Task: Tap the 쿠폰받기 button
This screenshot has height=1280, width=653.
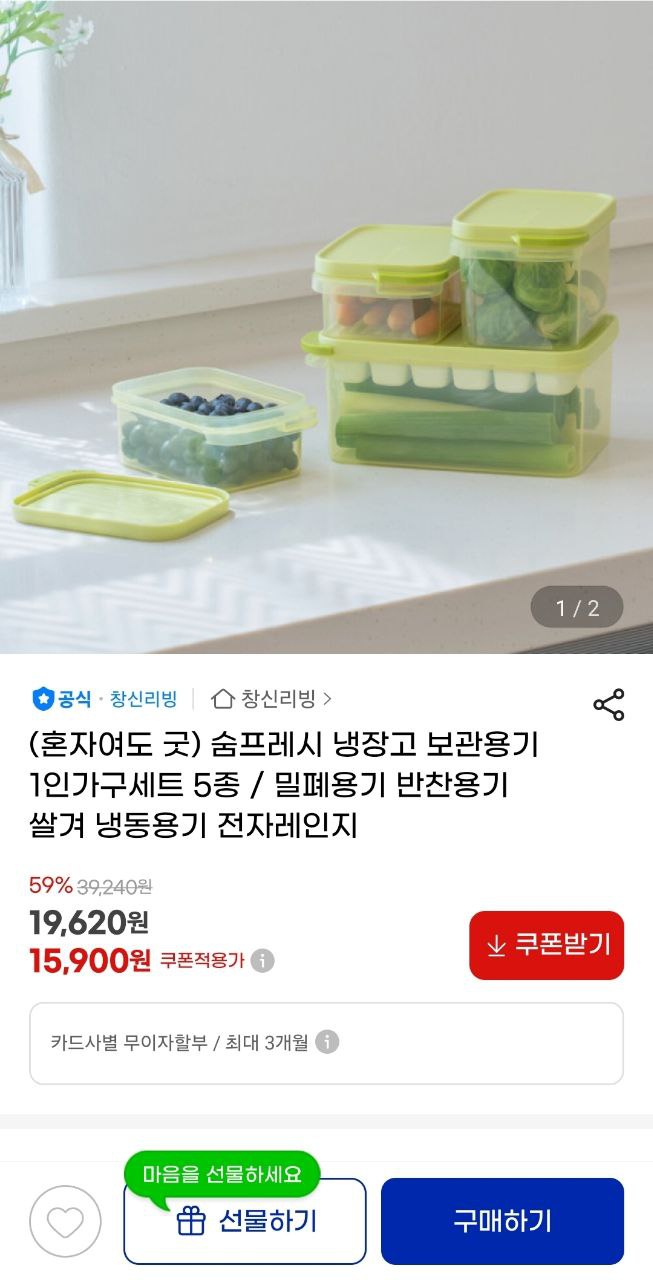Action: (x=546, y=945)
